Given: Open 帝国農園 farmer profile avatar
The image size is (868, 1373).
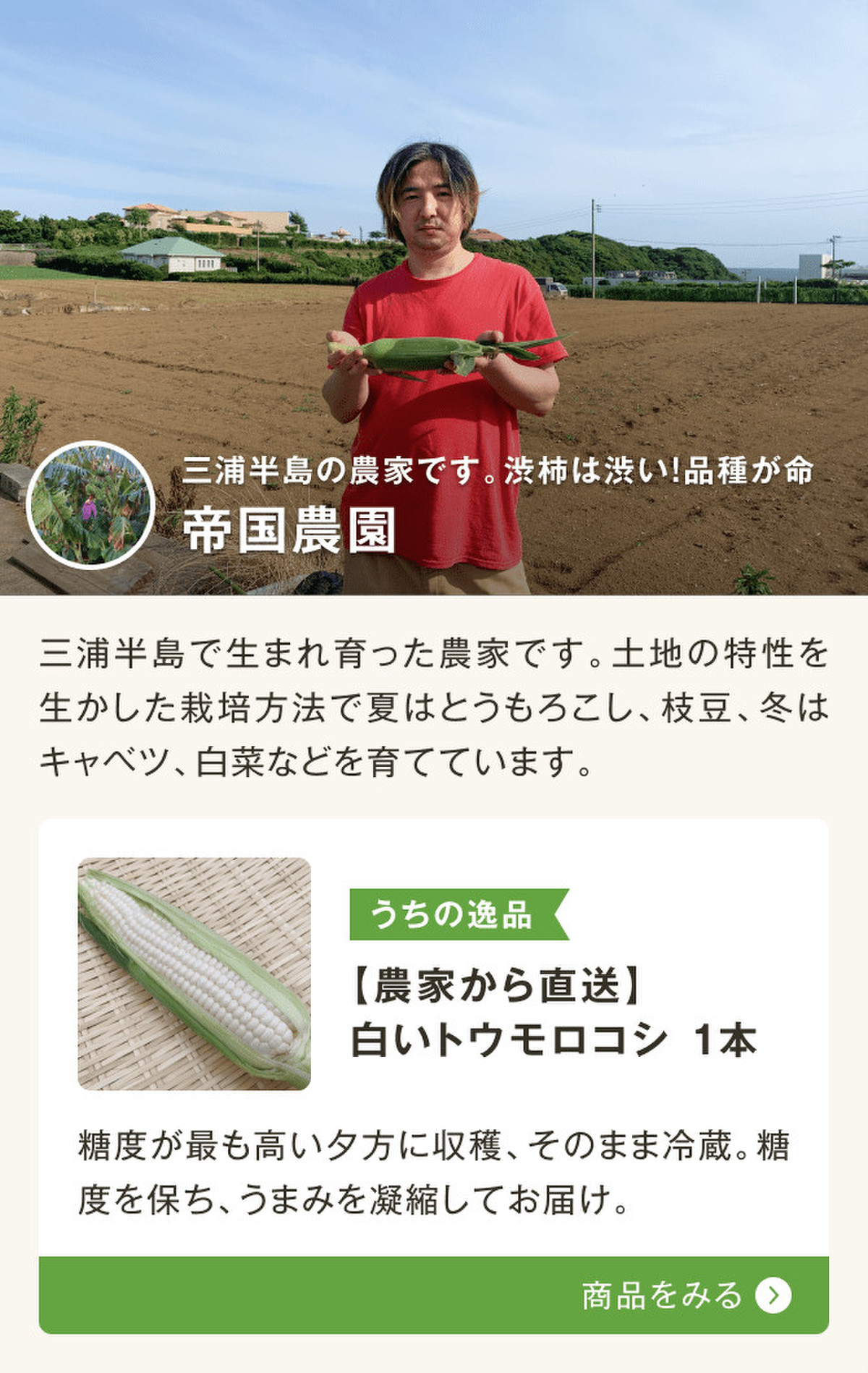Looking at the screenshot, I should point(90,505).
